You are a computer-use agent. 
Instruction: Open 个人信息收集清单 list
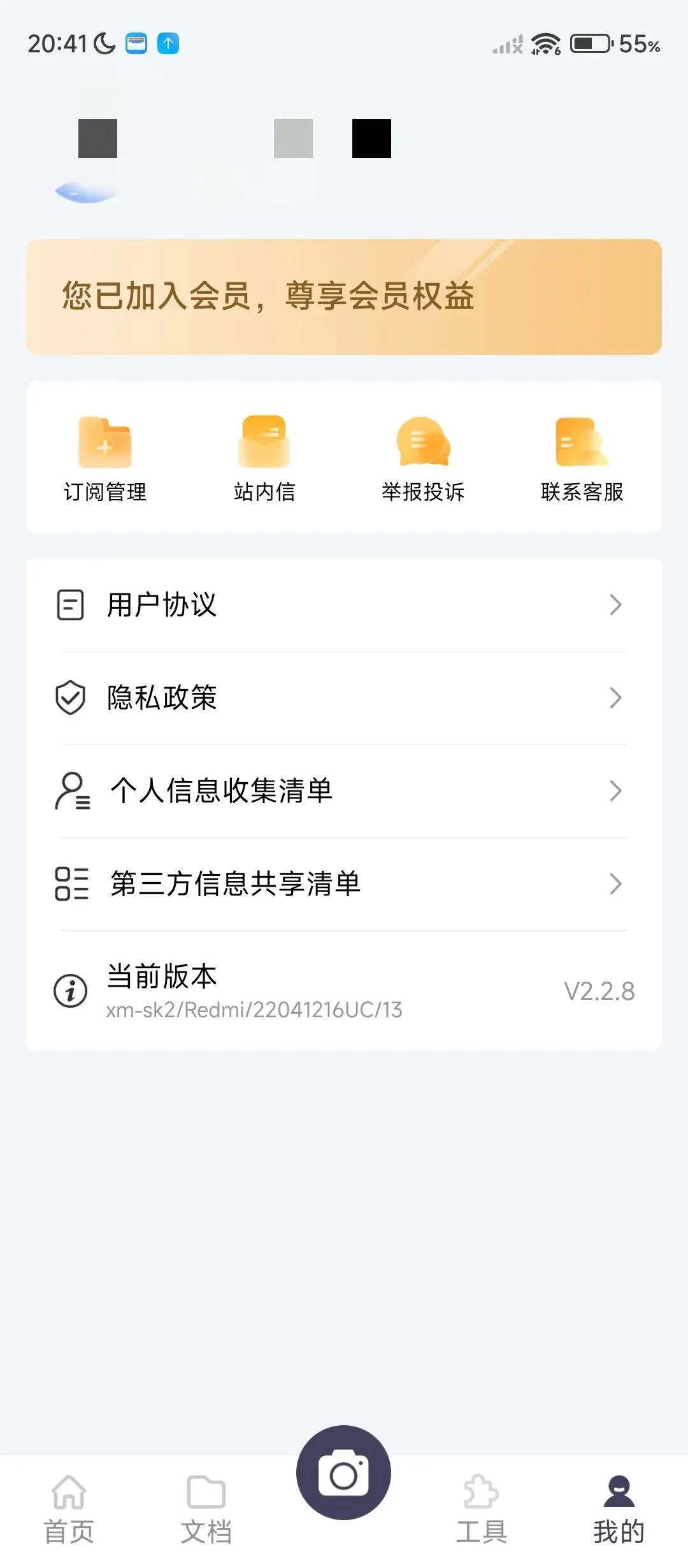pyautogui.click(x=344, y=791)
